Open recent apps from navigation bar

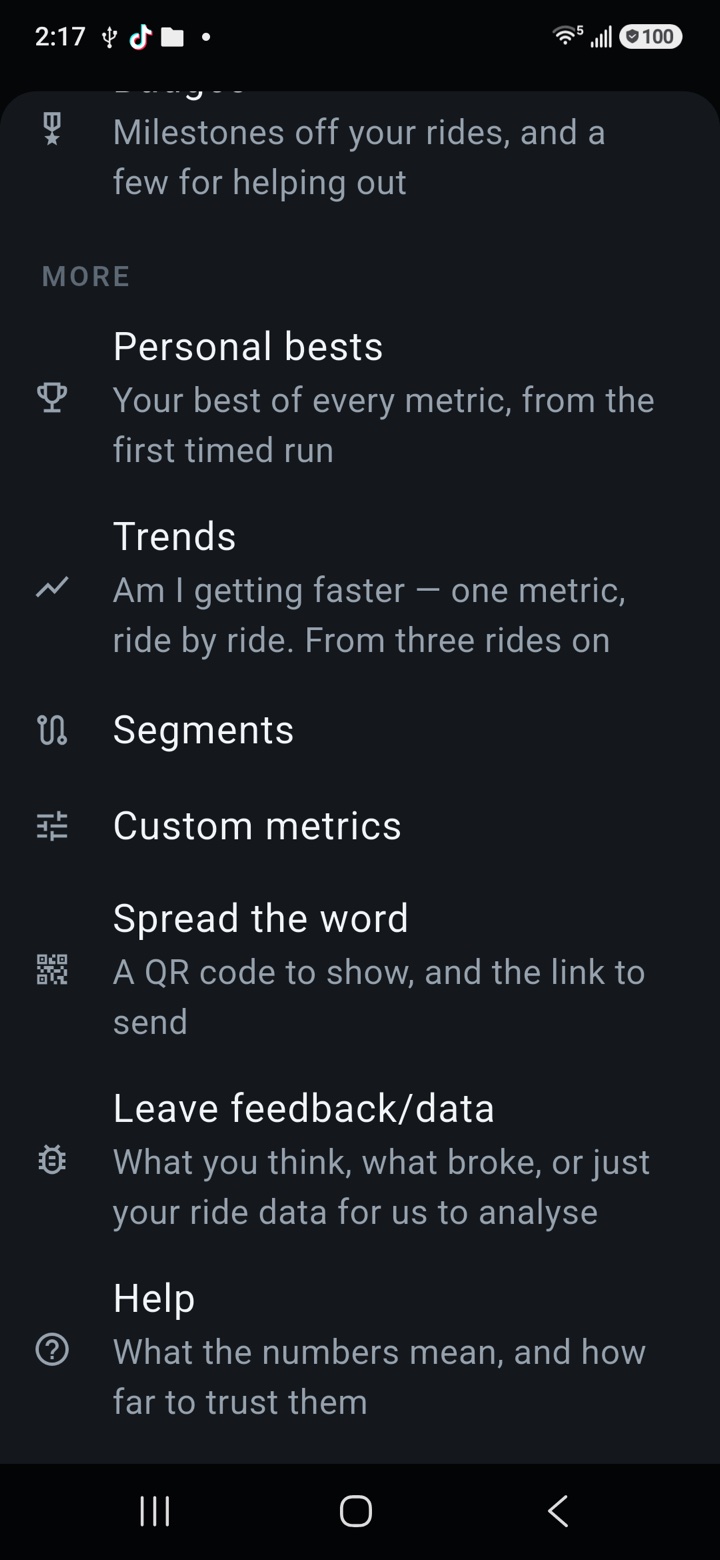click(x=154, y=1511)
